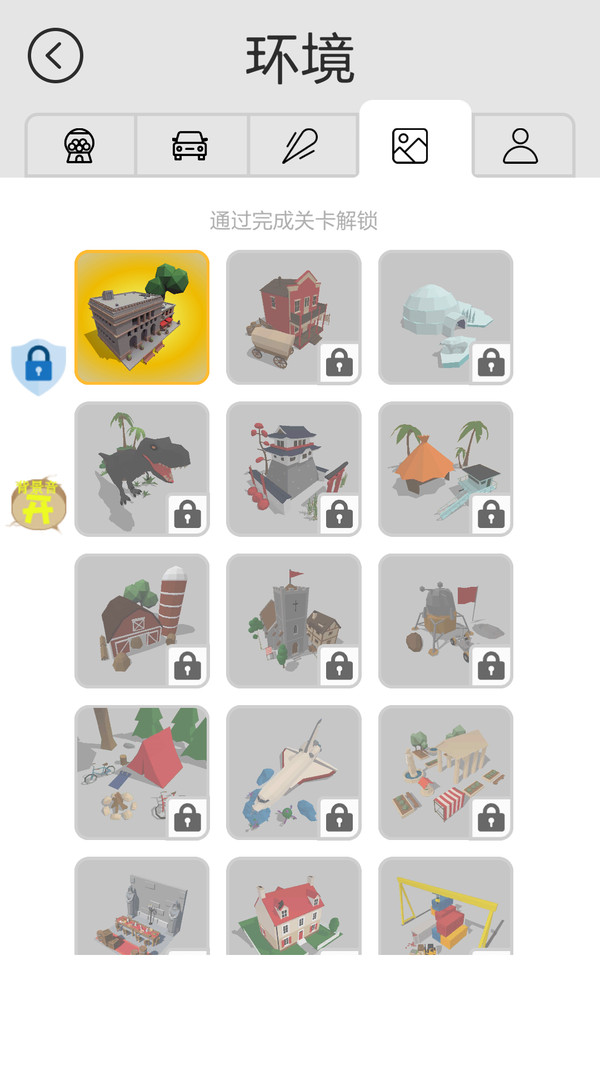The width and height of the screenshot is (600, 1066).
Task: Select the space shuttle environment
Action: tap(293, 773)
